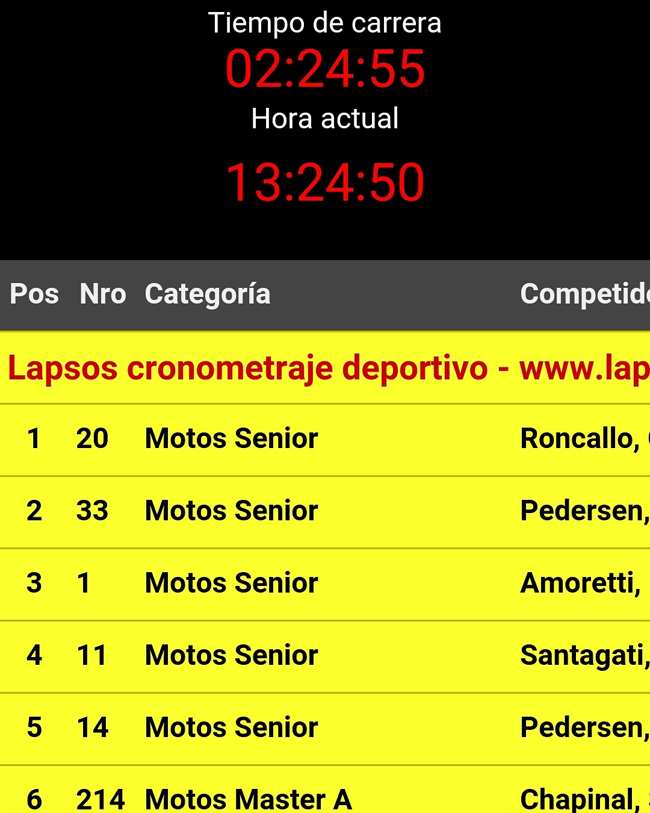Select the row of competitor number 33
The image size is (650, 813).
(x=325, y=511)
